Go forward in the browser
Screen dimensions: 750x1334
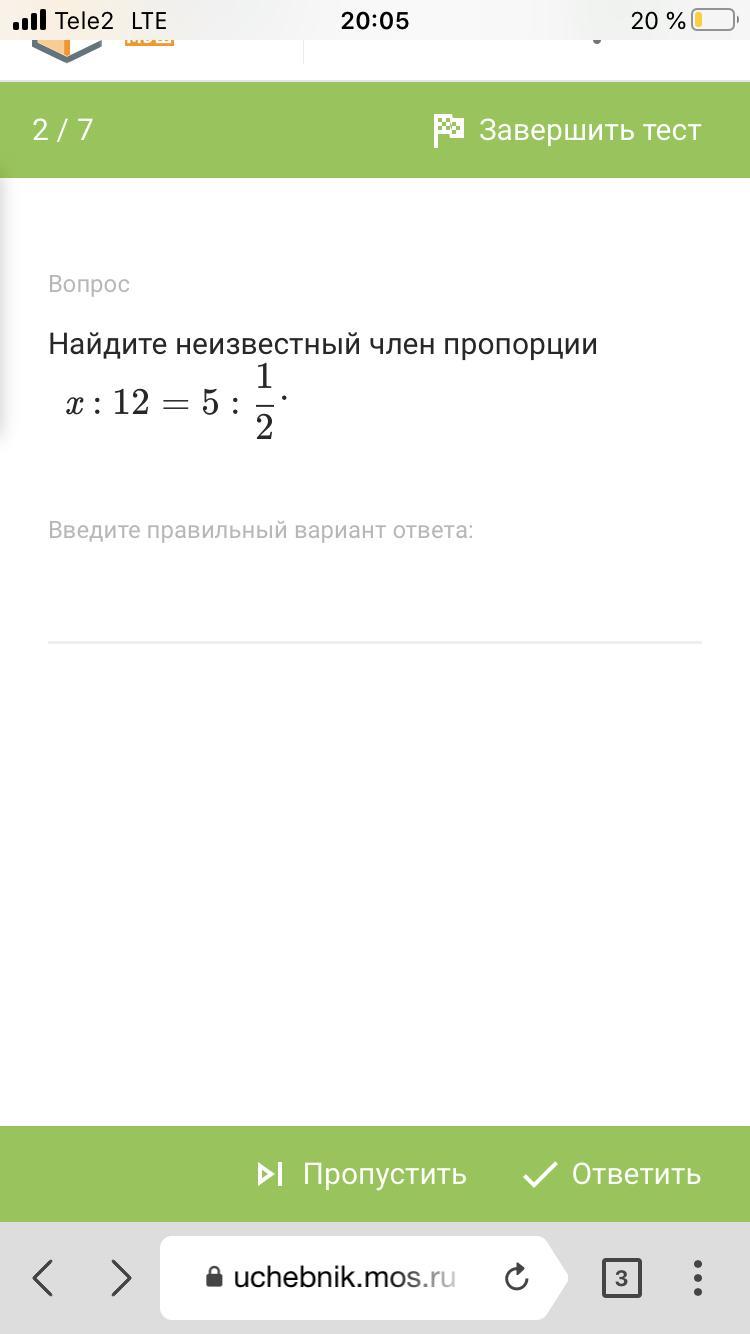tap(121, 1277)
